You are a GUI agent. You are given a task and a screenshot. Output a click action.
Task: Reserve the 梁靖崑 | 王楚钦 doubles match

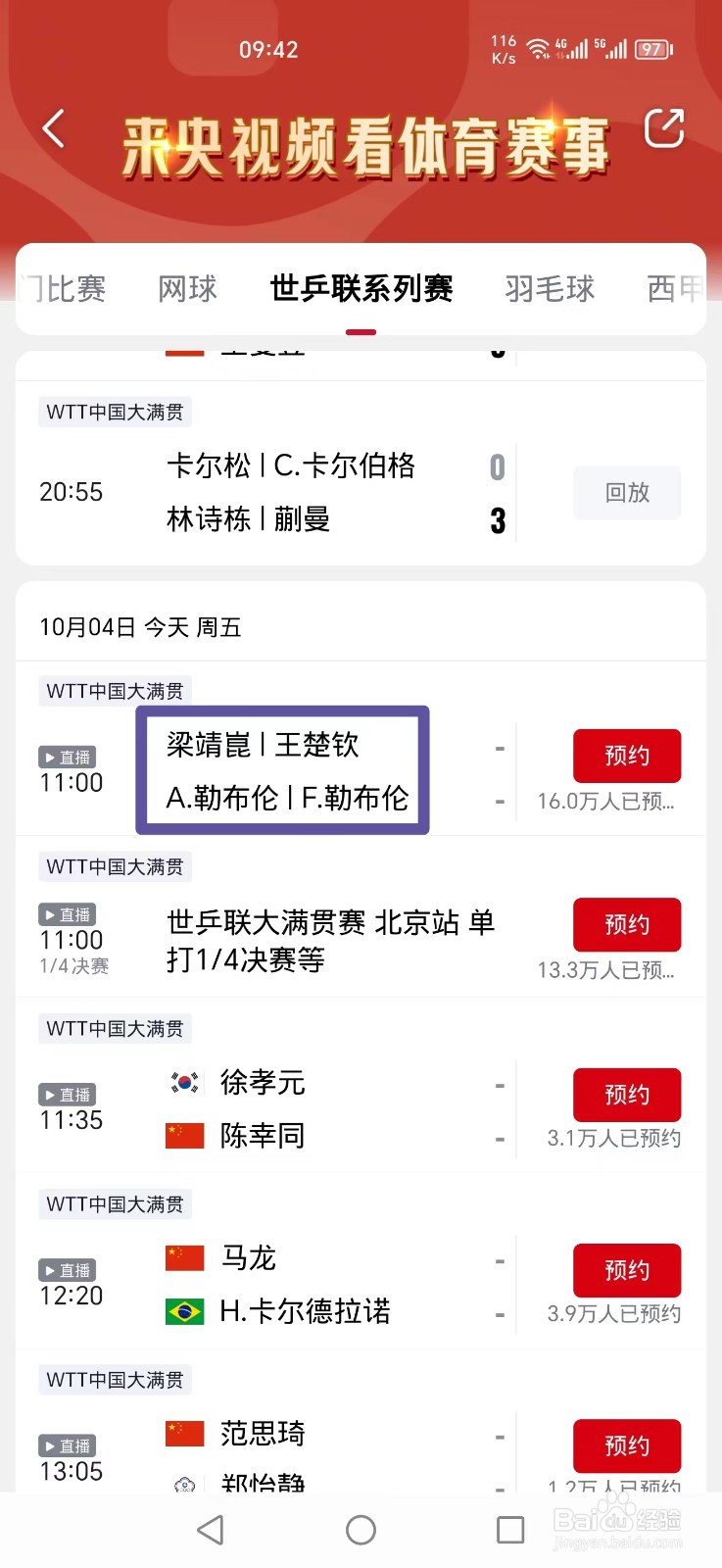(627, 756)
